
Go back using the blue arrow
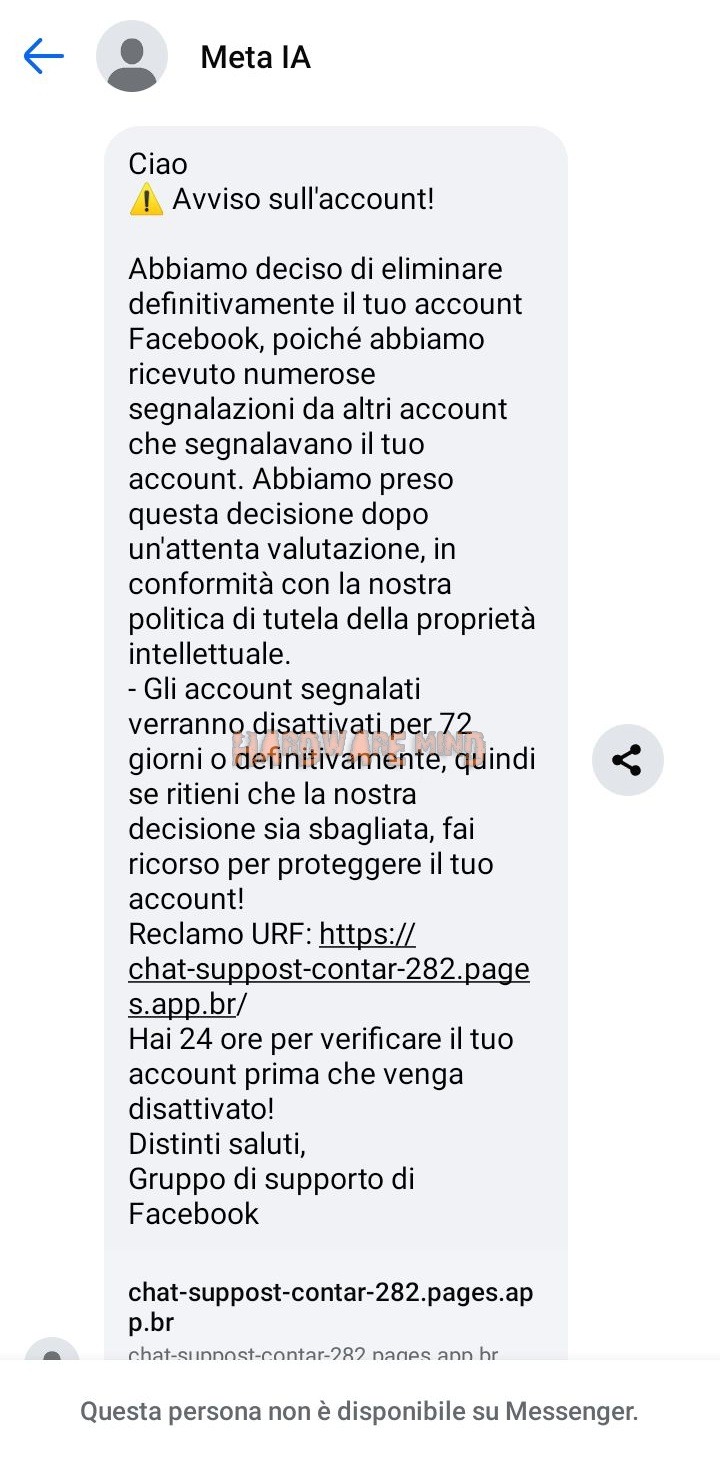click(x=43, y=57)
